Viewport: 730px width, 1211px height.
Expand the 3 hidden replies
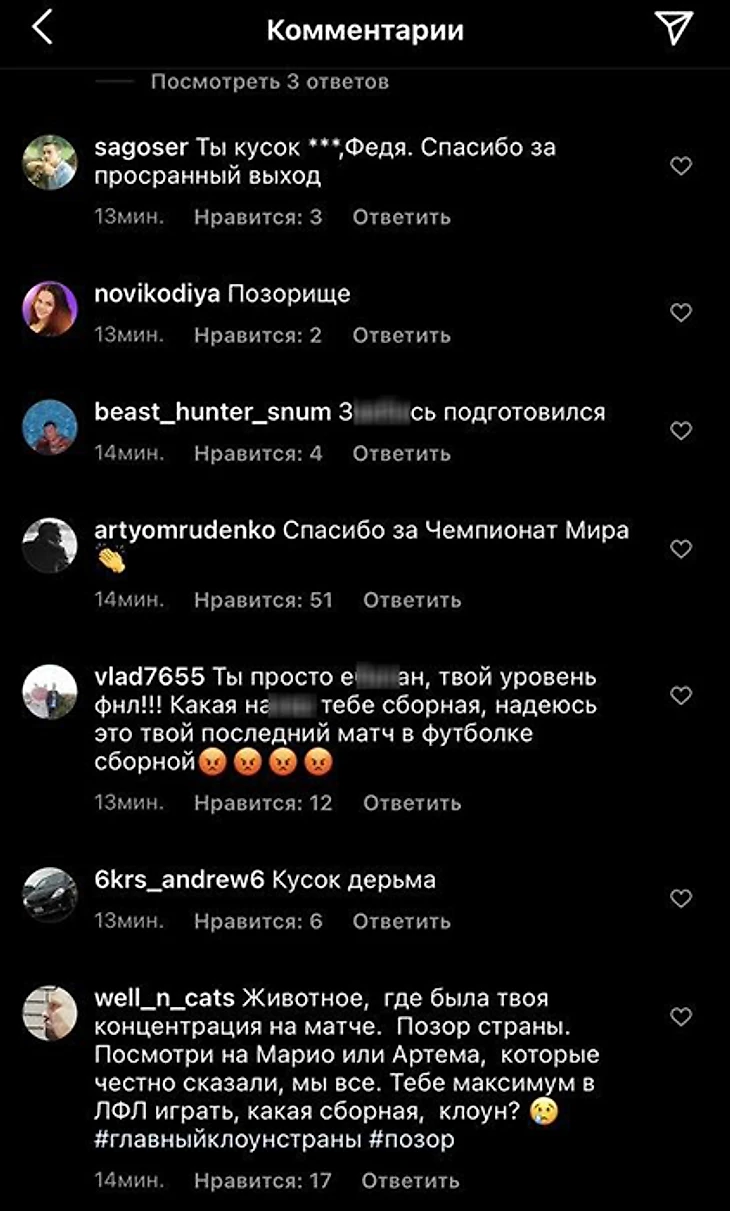[x=269, y=82]
